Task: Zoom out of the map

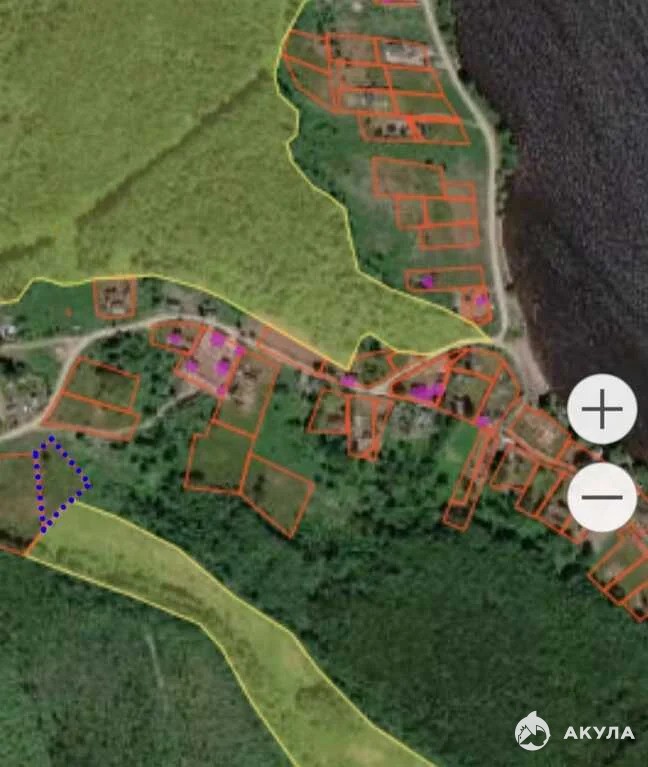Action: 602,497
